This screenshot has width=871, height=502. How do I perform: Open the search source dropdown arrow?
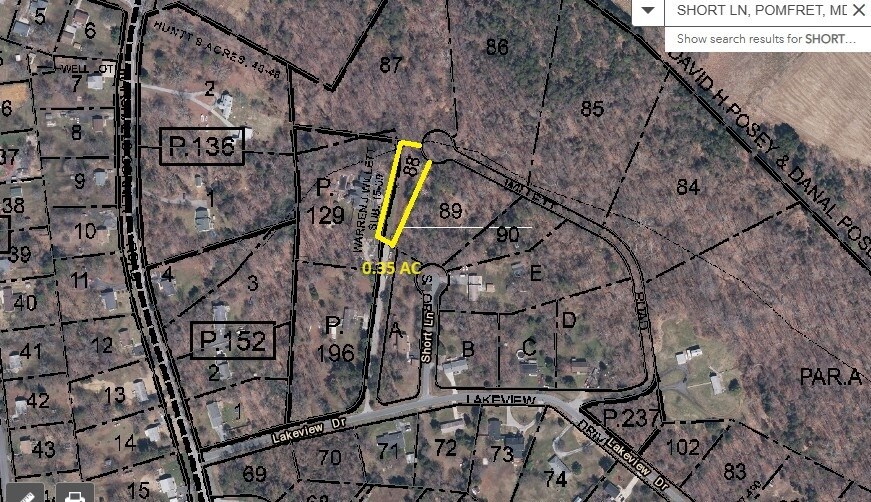click(649, 11)
